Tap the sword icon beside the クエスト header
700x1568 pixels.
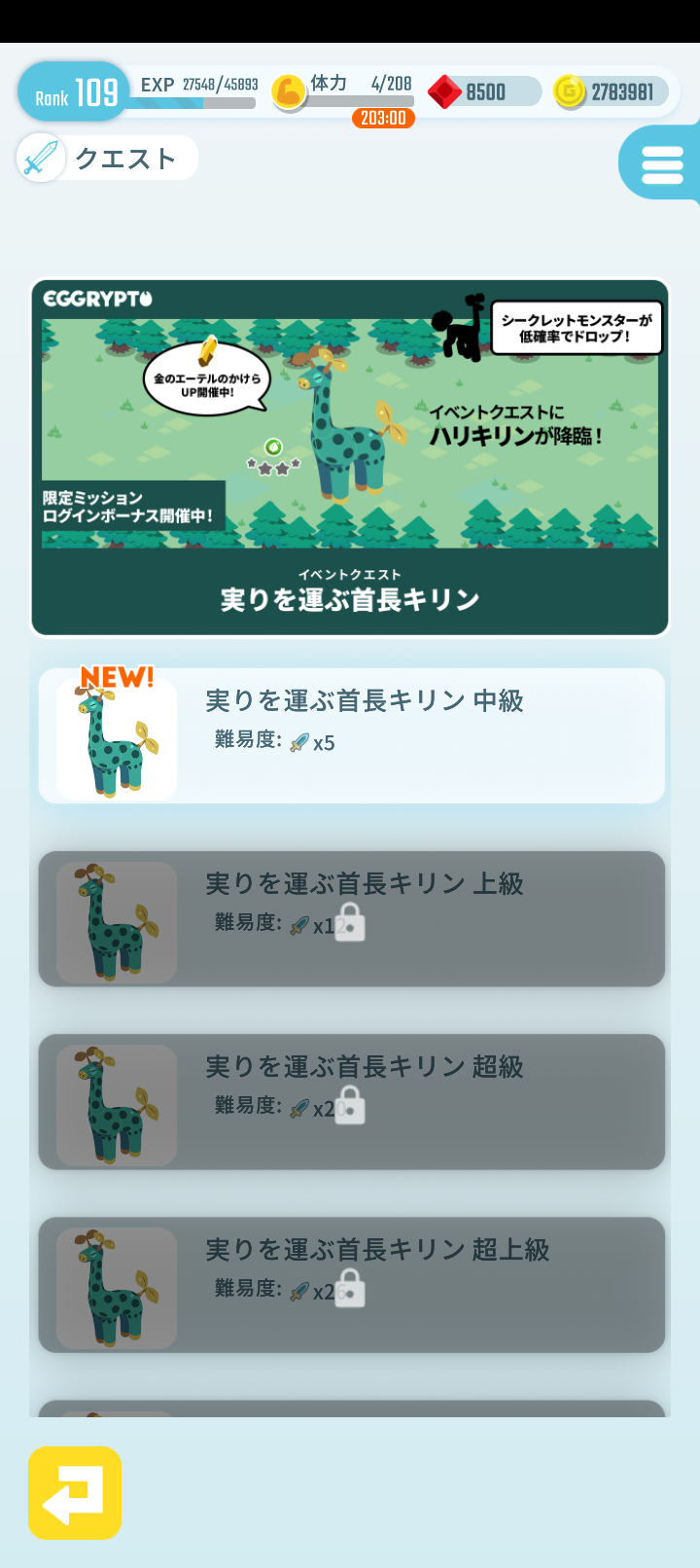click(39, 157)
